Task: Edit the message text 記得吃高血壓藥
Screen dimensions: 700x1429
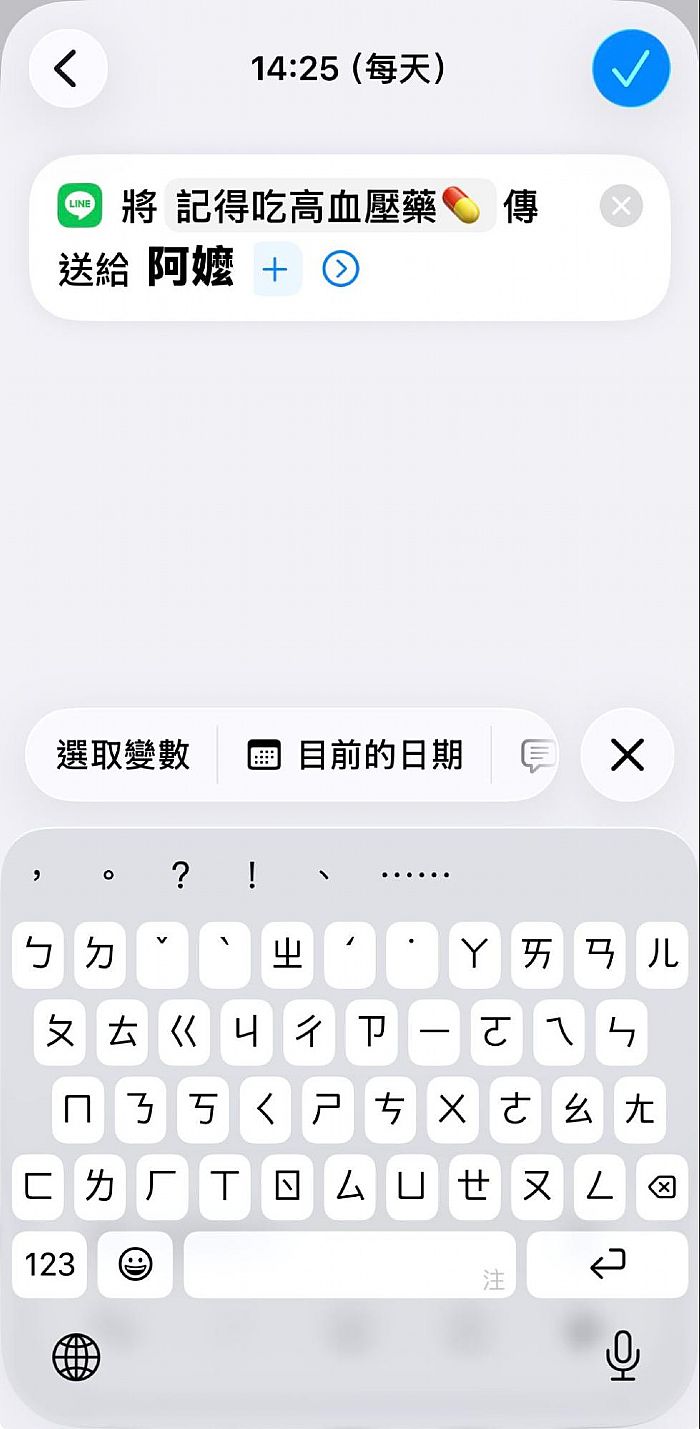Action: (x=328, y=207)
